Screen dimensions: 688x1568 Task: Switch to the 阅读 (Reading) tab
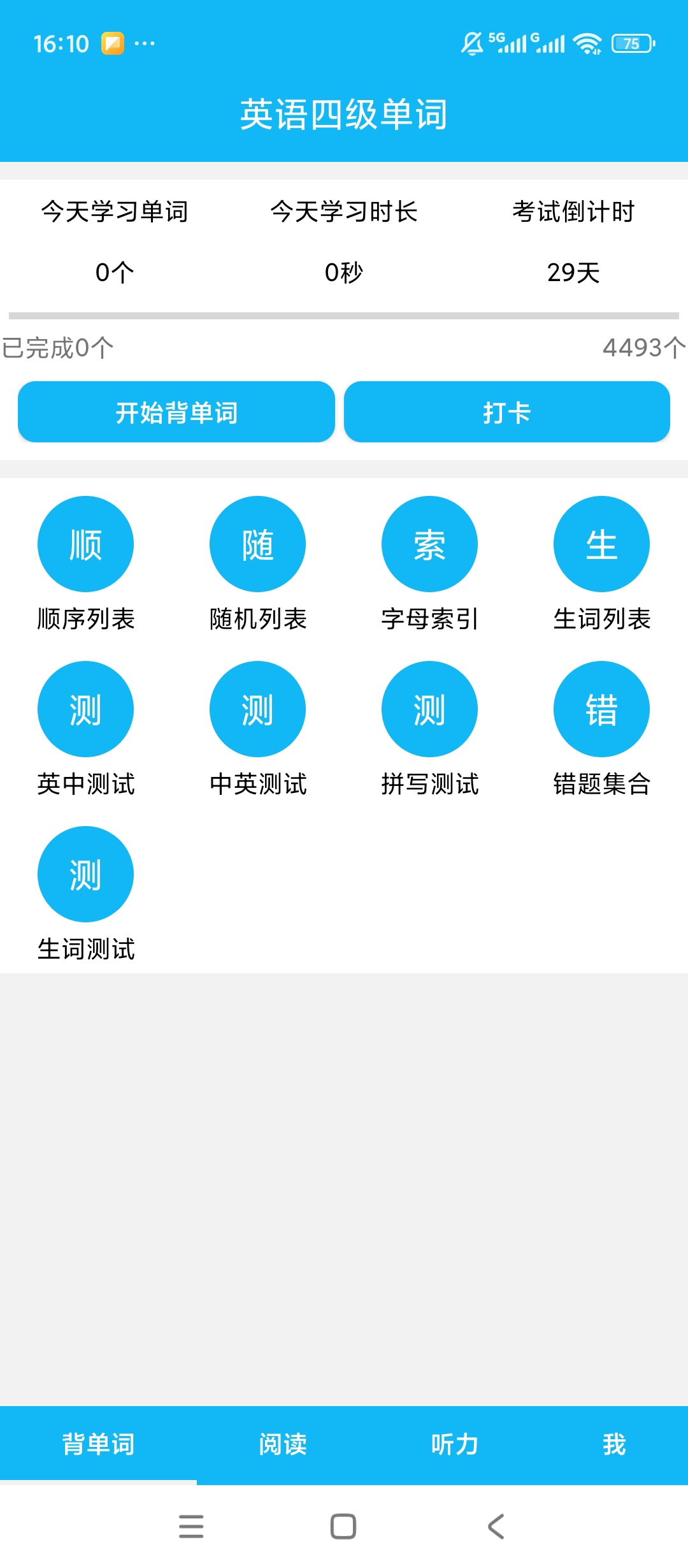tap(283, 1444)
